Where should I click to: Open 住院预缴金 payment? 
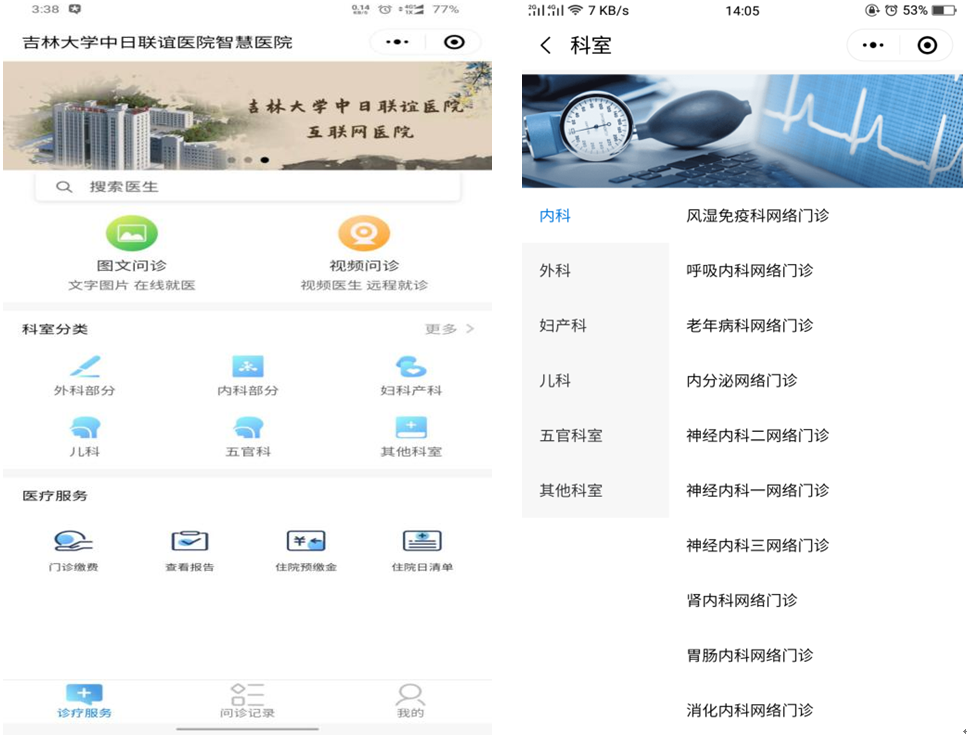click(306, 551)
